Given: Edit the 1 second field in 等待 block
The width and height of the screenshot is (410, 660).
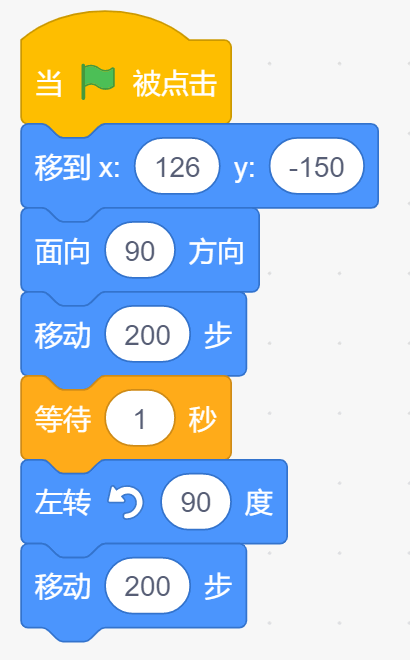Looking at the screenshot, I should click(x=140, y=418).
